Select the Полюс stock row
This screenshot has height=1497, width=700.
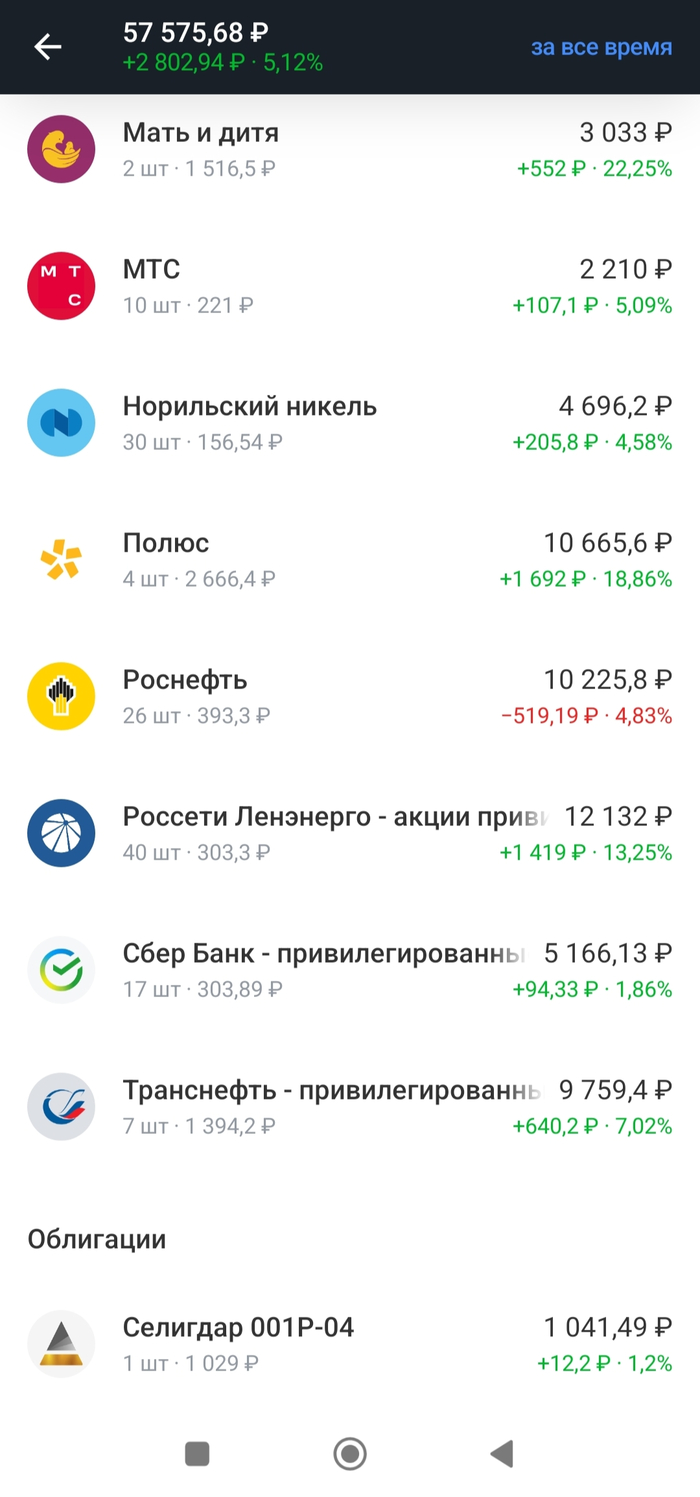pos(350,560)
